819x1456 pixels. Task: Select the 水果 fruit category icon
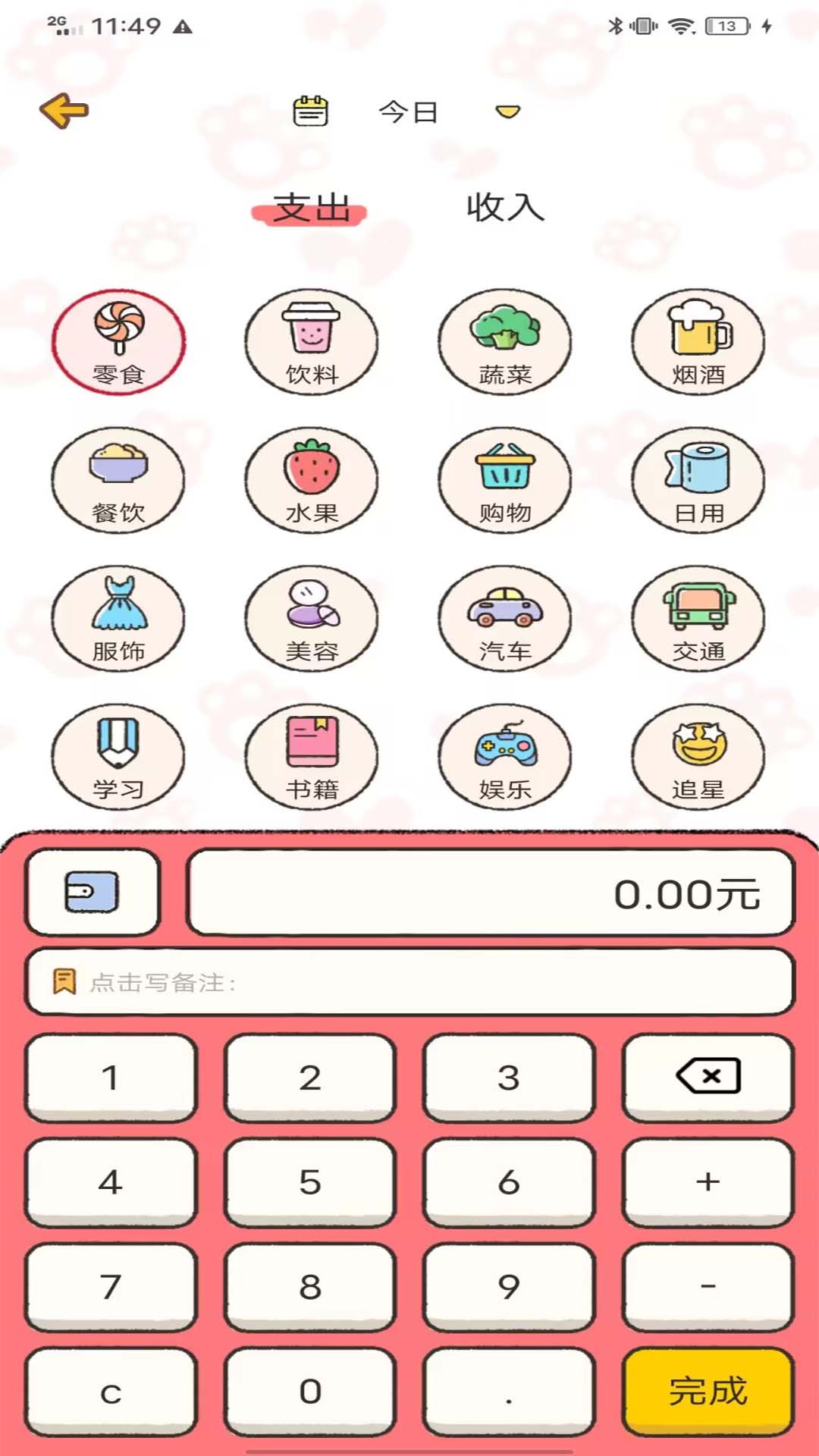pyautogui.click(x=312, y=480)
